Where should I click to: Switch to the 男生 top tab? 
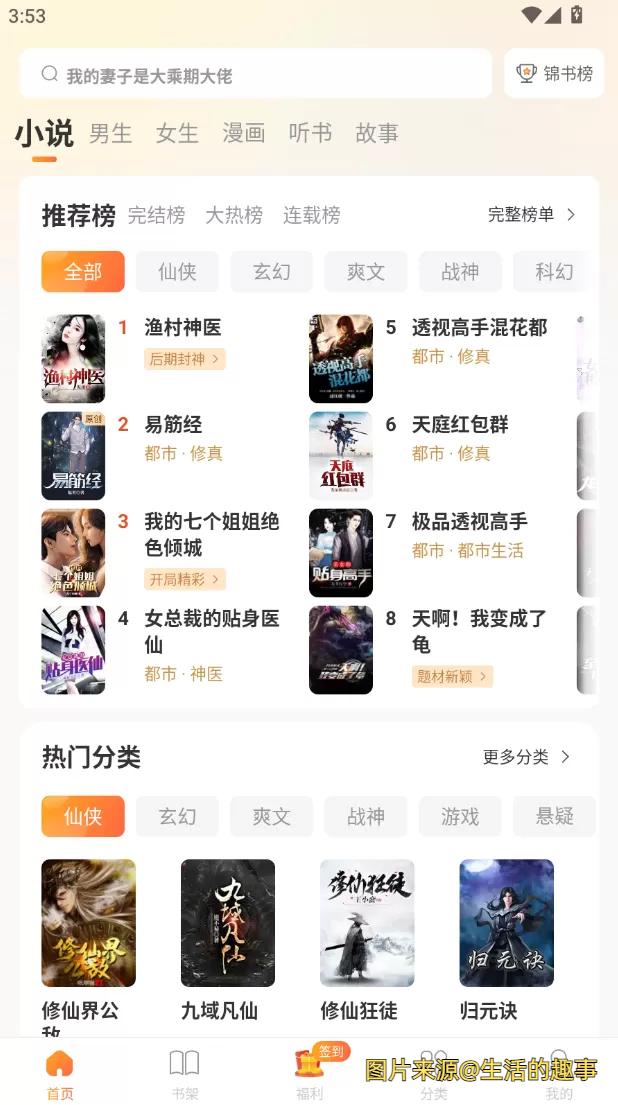click(111, 133)
